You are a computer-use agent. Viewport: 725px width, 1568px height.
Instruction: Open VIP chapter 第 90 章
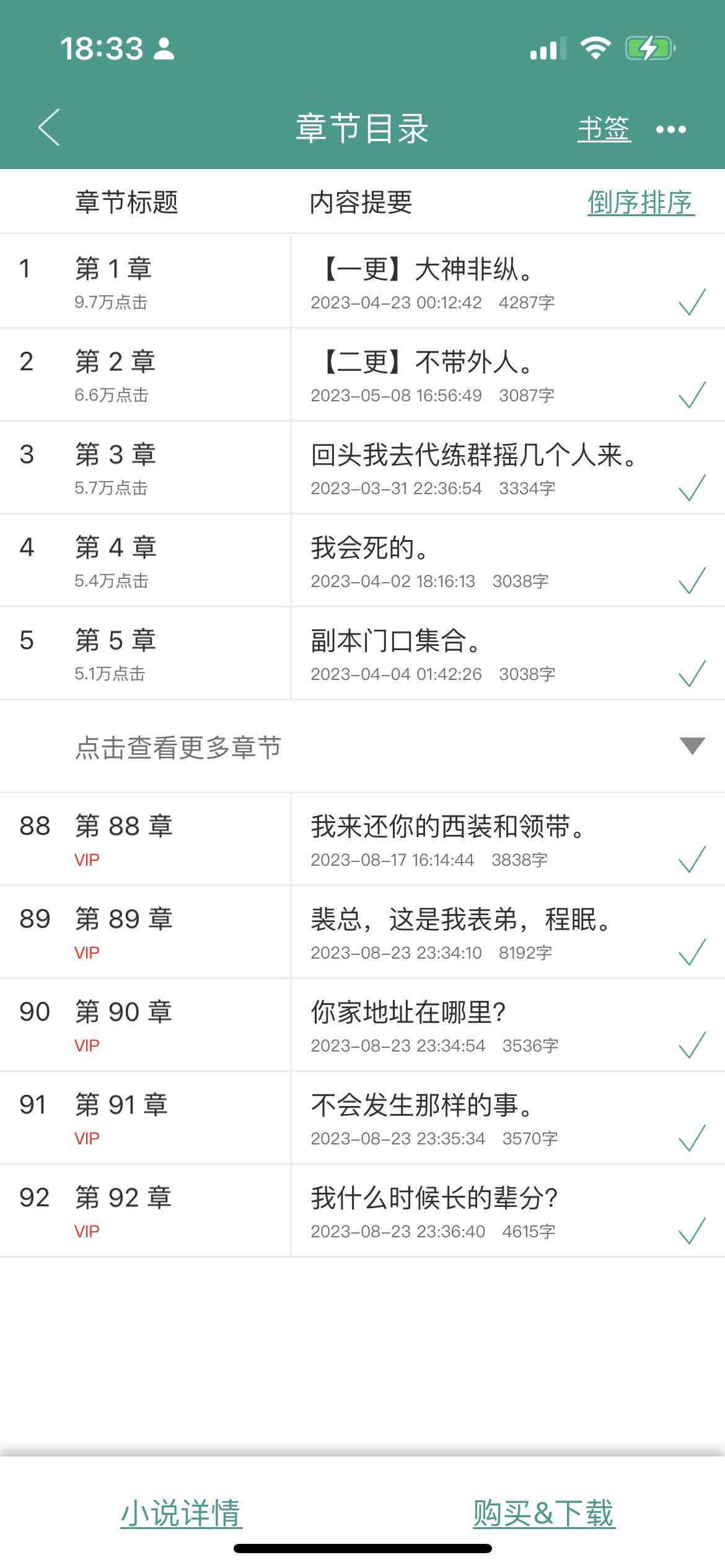(362, 1025)
